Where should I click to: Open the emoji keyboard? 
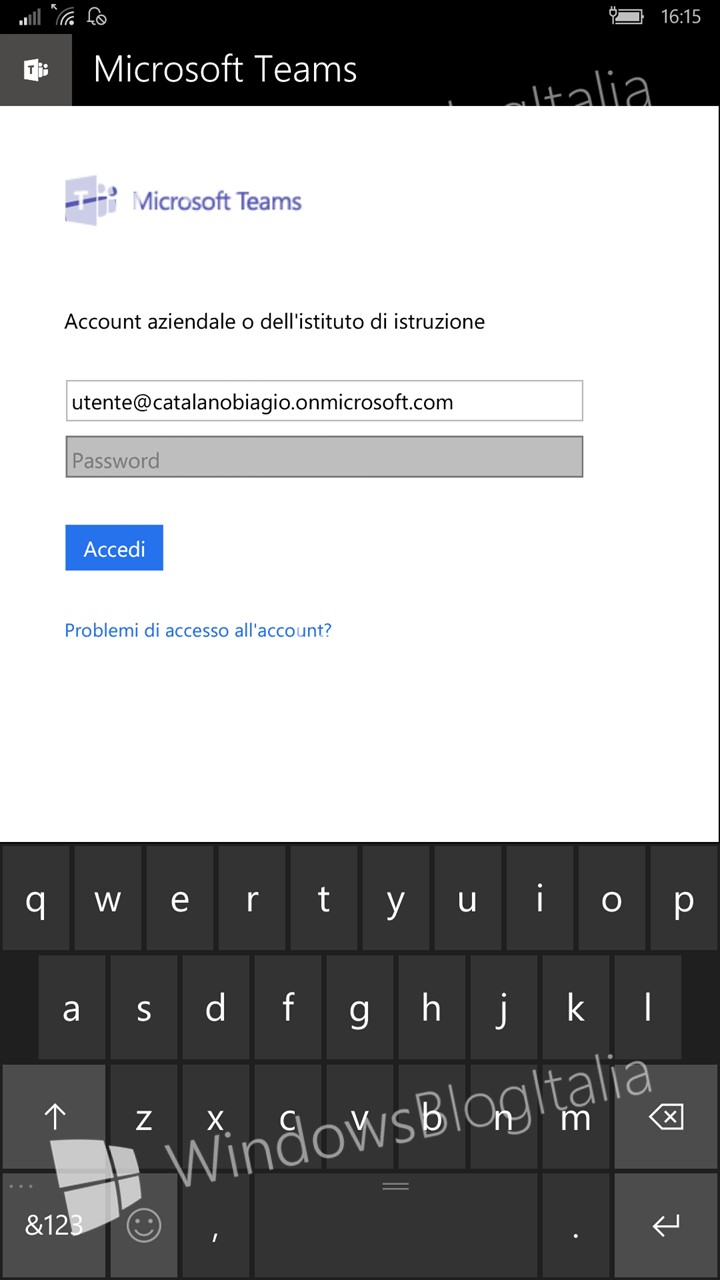(x=144, y=1225)
